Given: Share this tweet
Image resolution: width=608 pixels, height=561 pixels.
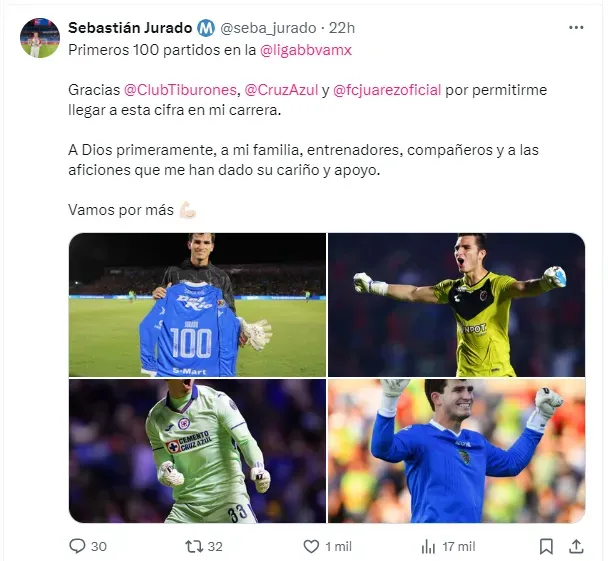Looking at the screenshot, I should click(x=577, y=546).
